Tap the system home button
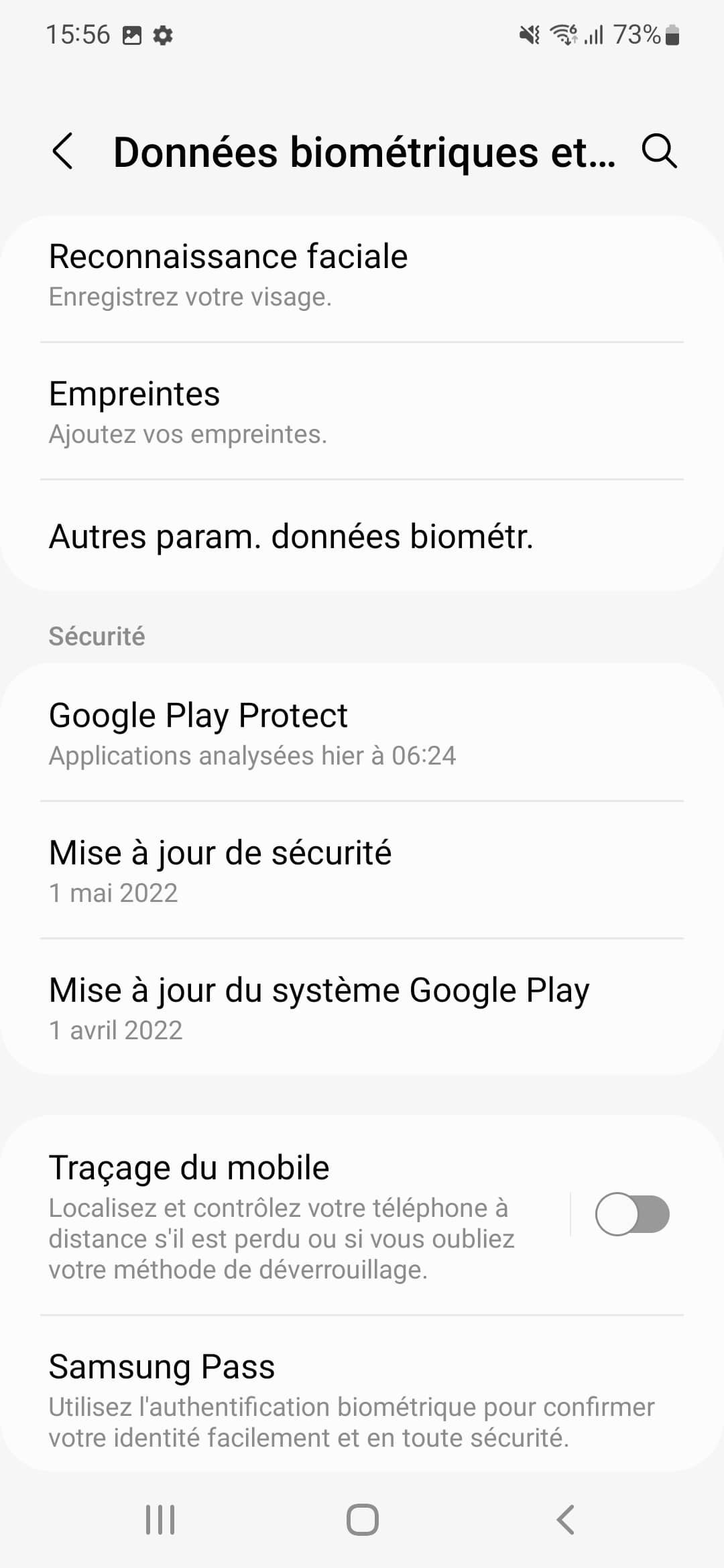724x1568 pixels. coord(362,1520)
